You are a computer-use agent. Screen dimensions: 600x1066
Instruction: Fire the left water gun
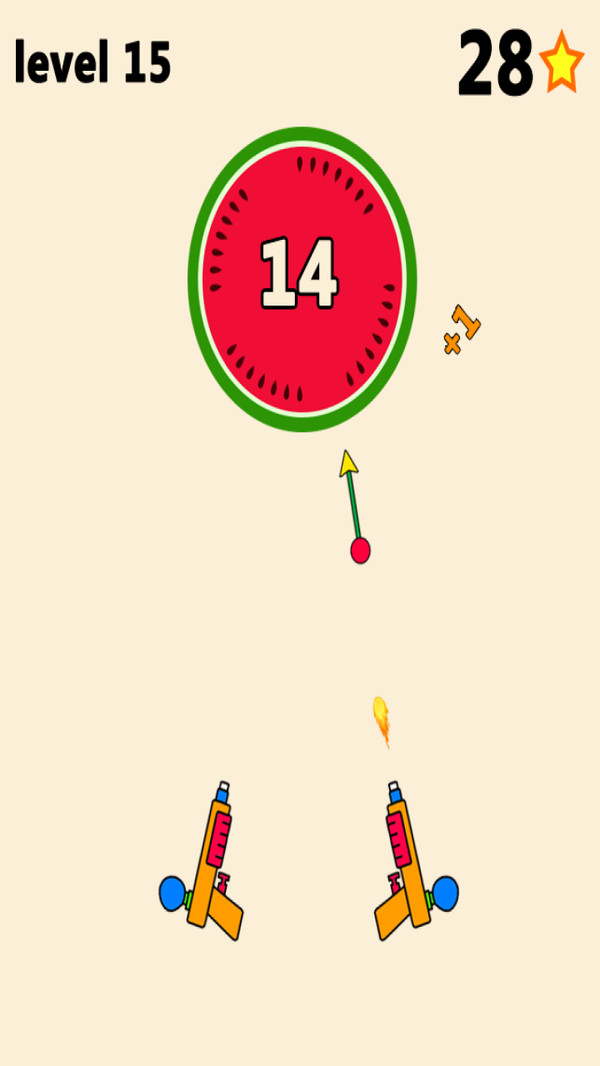click(x=210, y=864)
